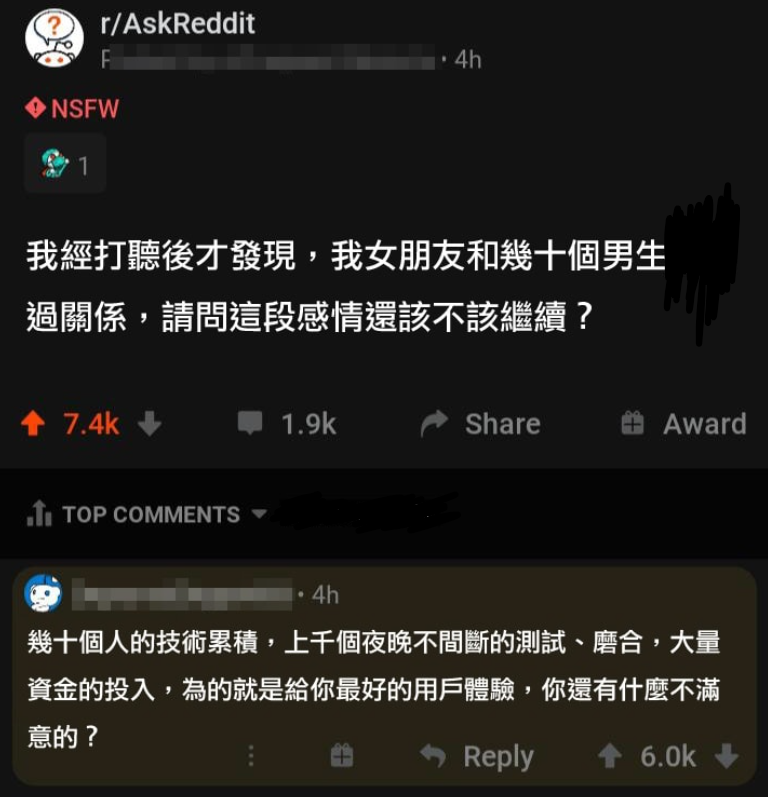Upvote the comment with 6.0k votes
Image resolution: width=768 pixels, height=797 pixels.
click(610, 756)
